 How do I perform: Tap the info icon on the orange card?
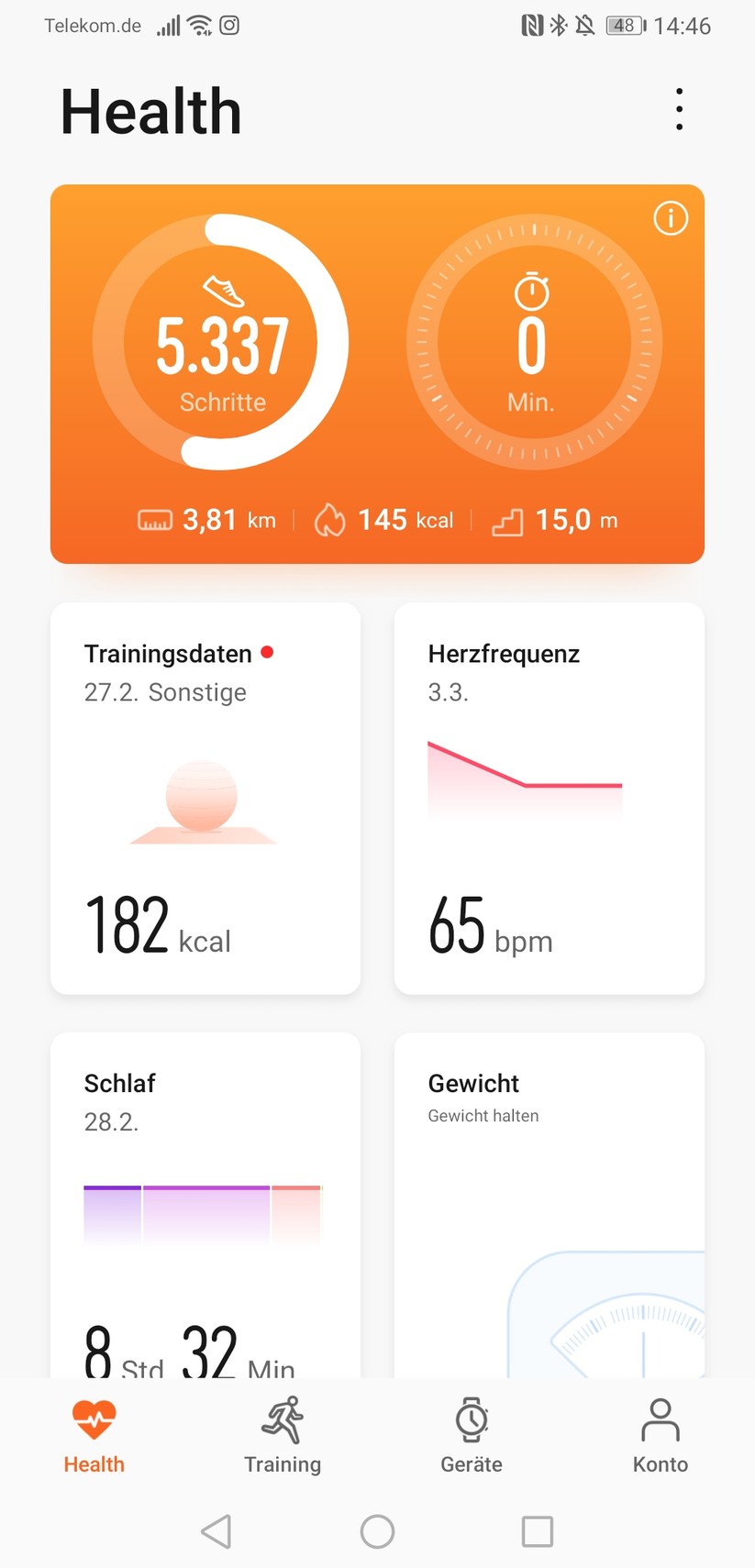click(671, 218)
